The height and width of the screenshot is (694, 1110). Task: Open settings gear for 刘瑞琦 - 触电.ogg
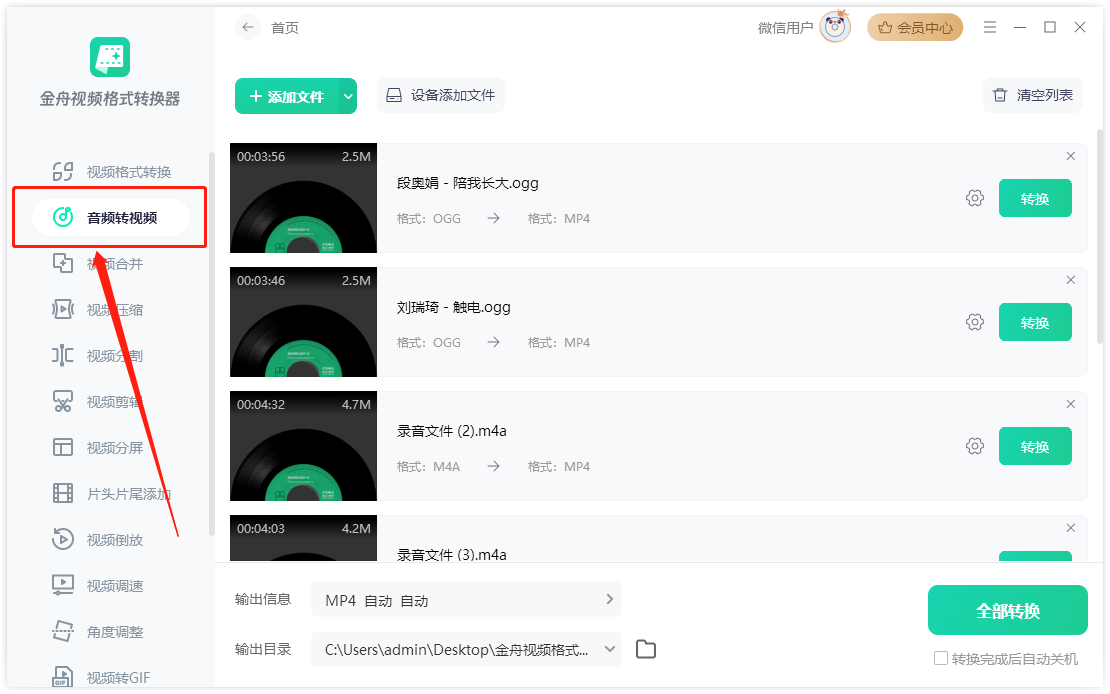[x=975, y=322]
